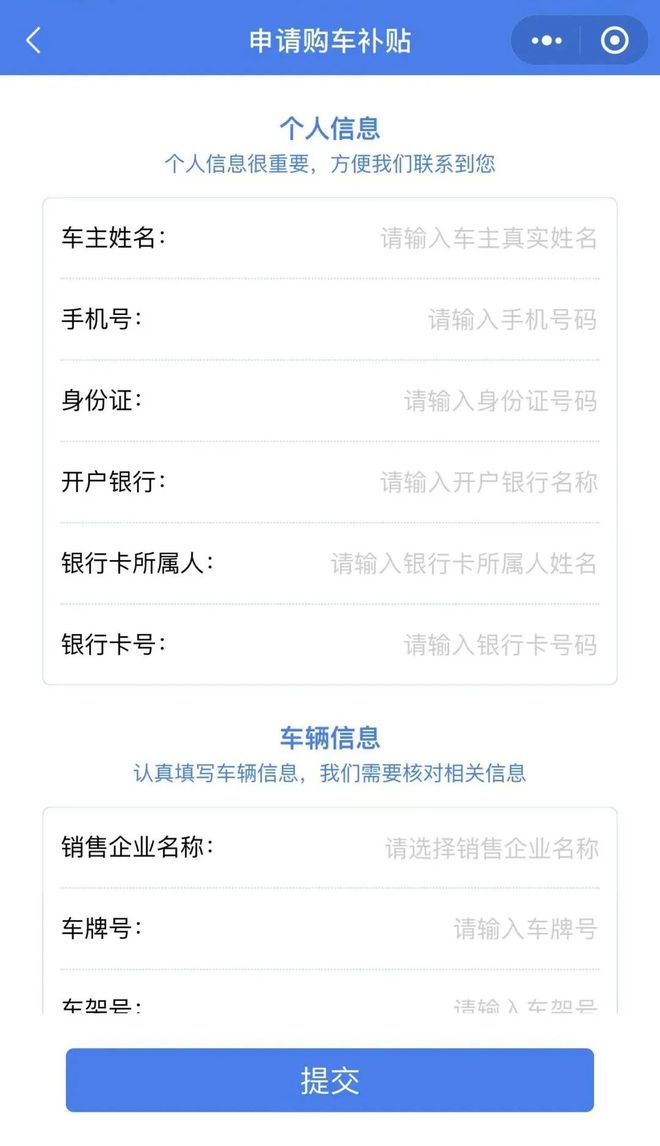
Task: Focus the 车牌号 license plate field
Action: click(330, 929)
